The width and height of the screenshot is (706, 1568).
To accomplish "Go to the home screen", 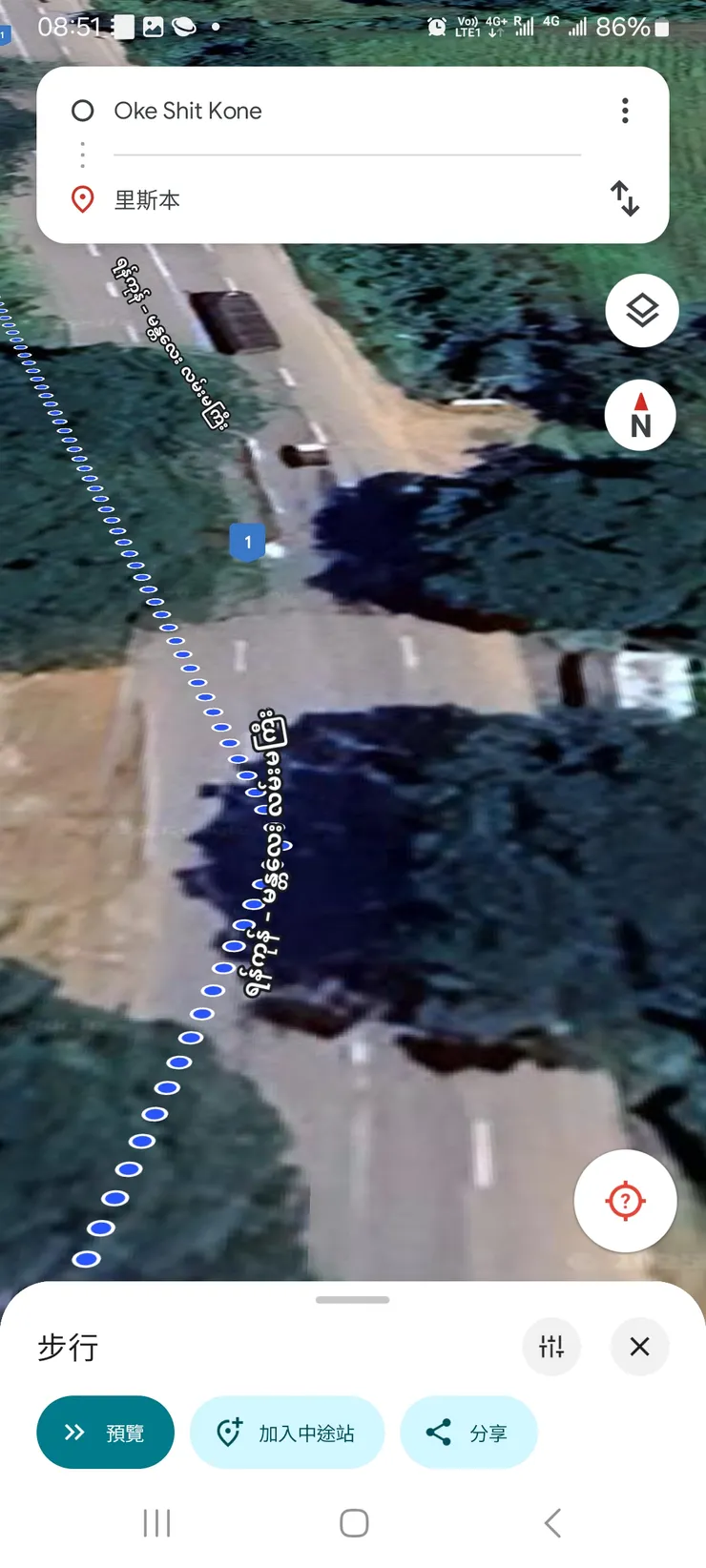I will point(354,1523).
